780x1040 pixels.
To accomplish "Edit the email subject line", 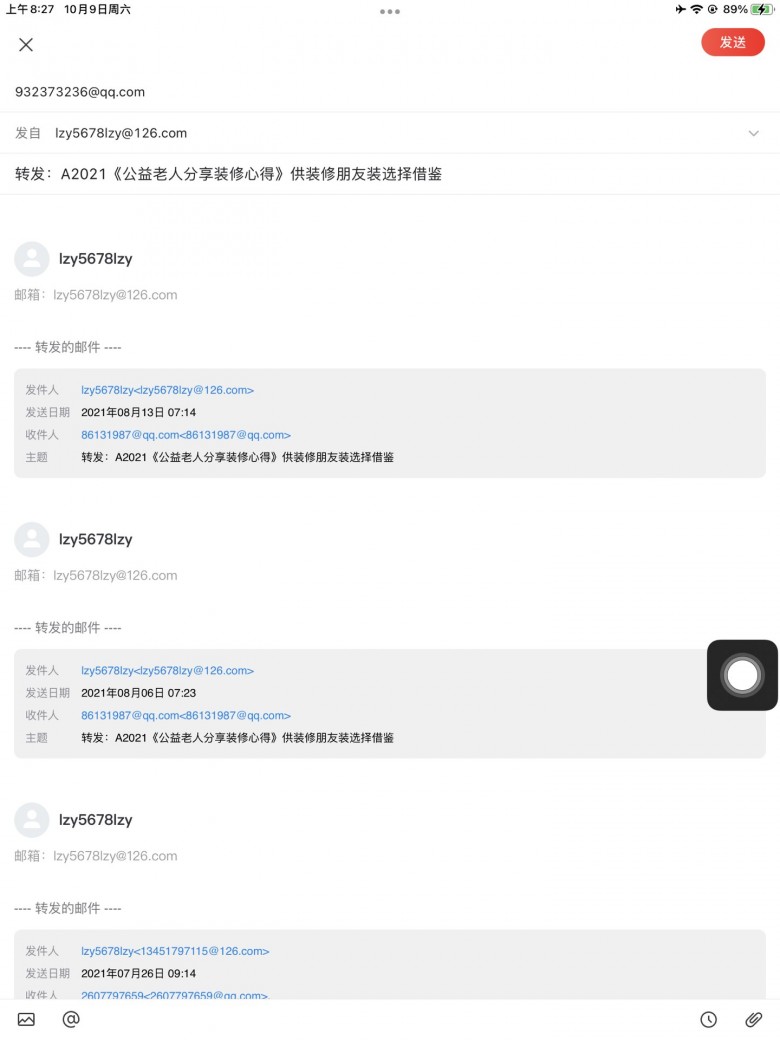I will (x=228, y=174).
